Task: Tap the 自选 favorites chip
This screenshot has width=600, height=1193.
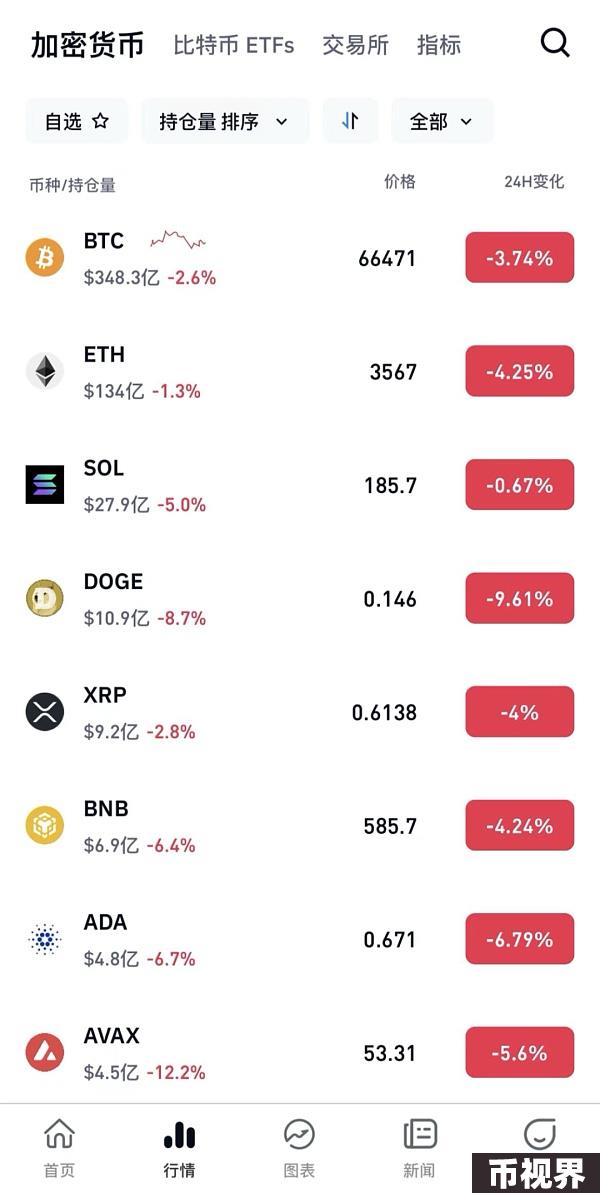Action: click(77, 121)
